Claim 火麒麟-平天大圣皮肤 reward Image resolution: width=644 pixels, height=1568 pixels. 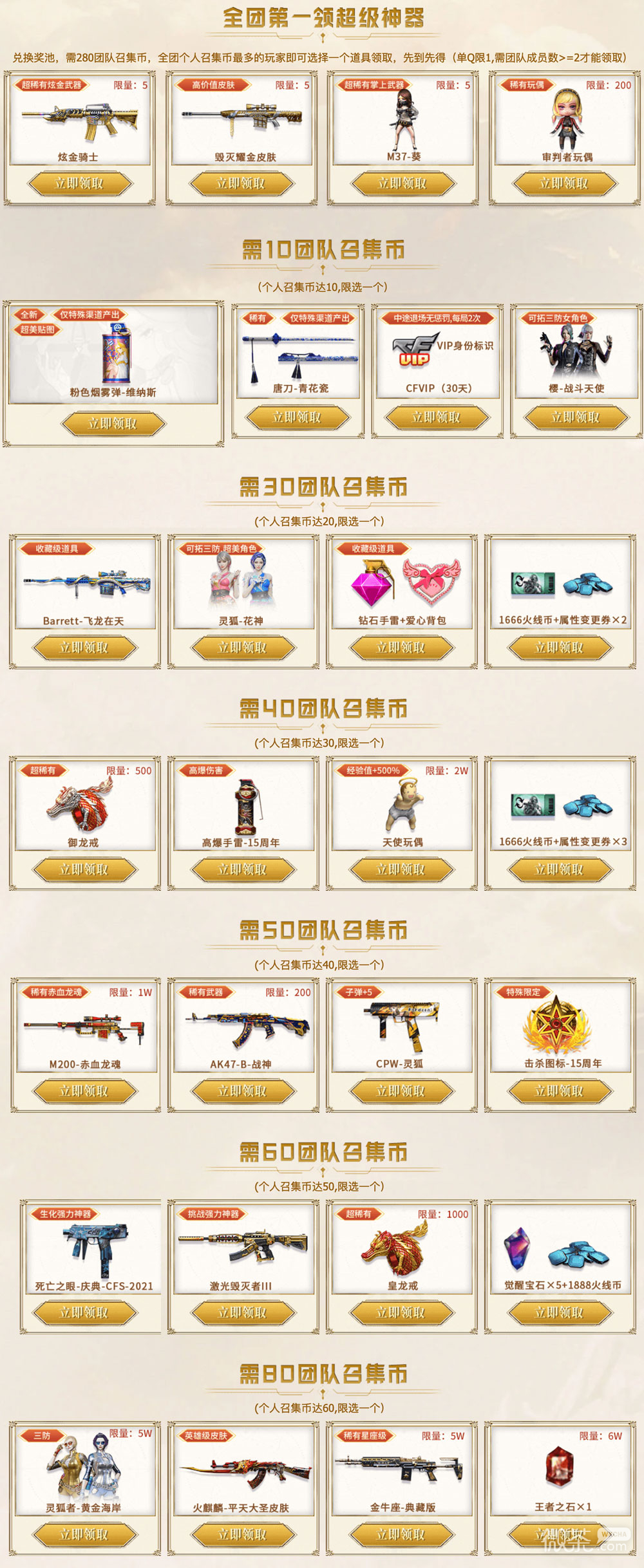tap(243, 1535)
